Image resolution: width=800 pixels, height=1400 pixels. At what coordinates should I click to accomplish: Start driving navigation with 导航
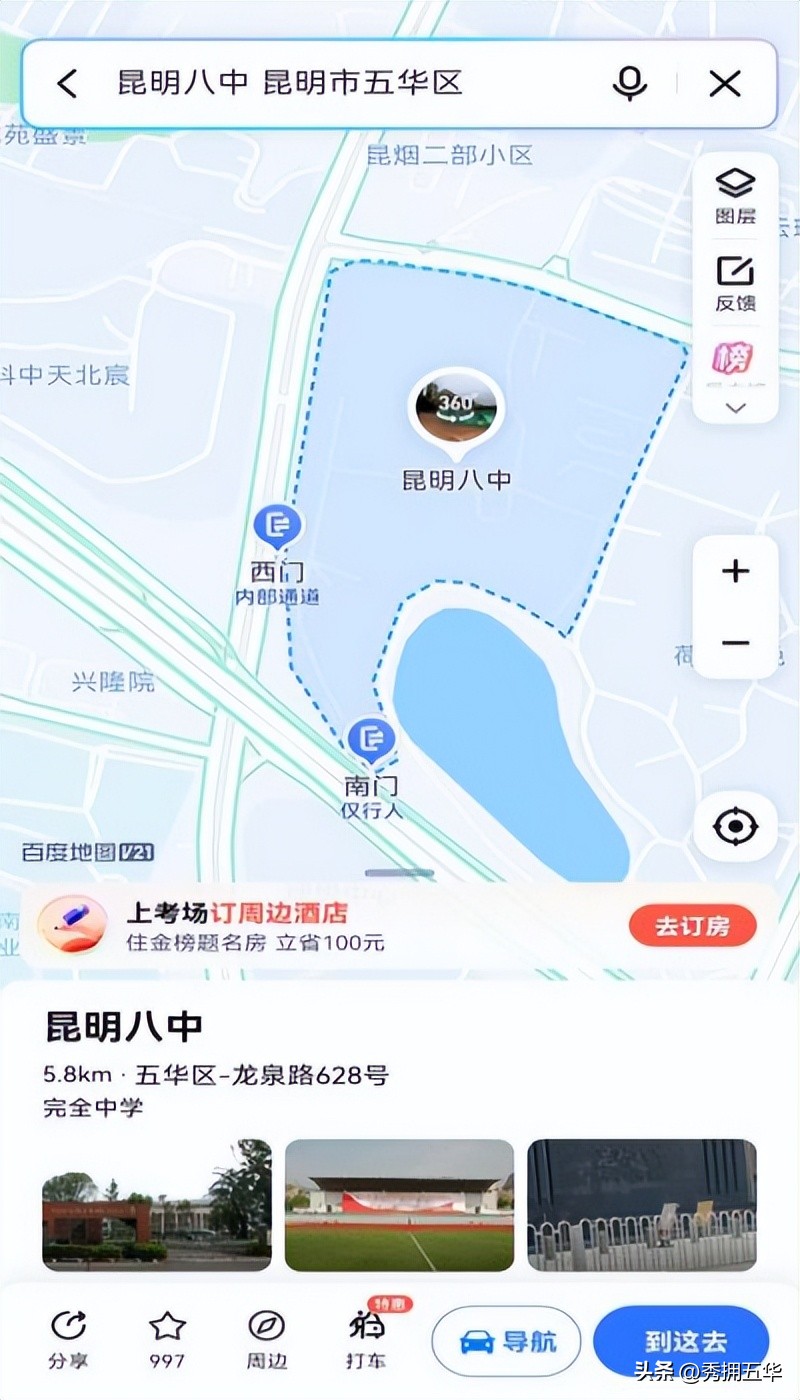[507, 1341]
